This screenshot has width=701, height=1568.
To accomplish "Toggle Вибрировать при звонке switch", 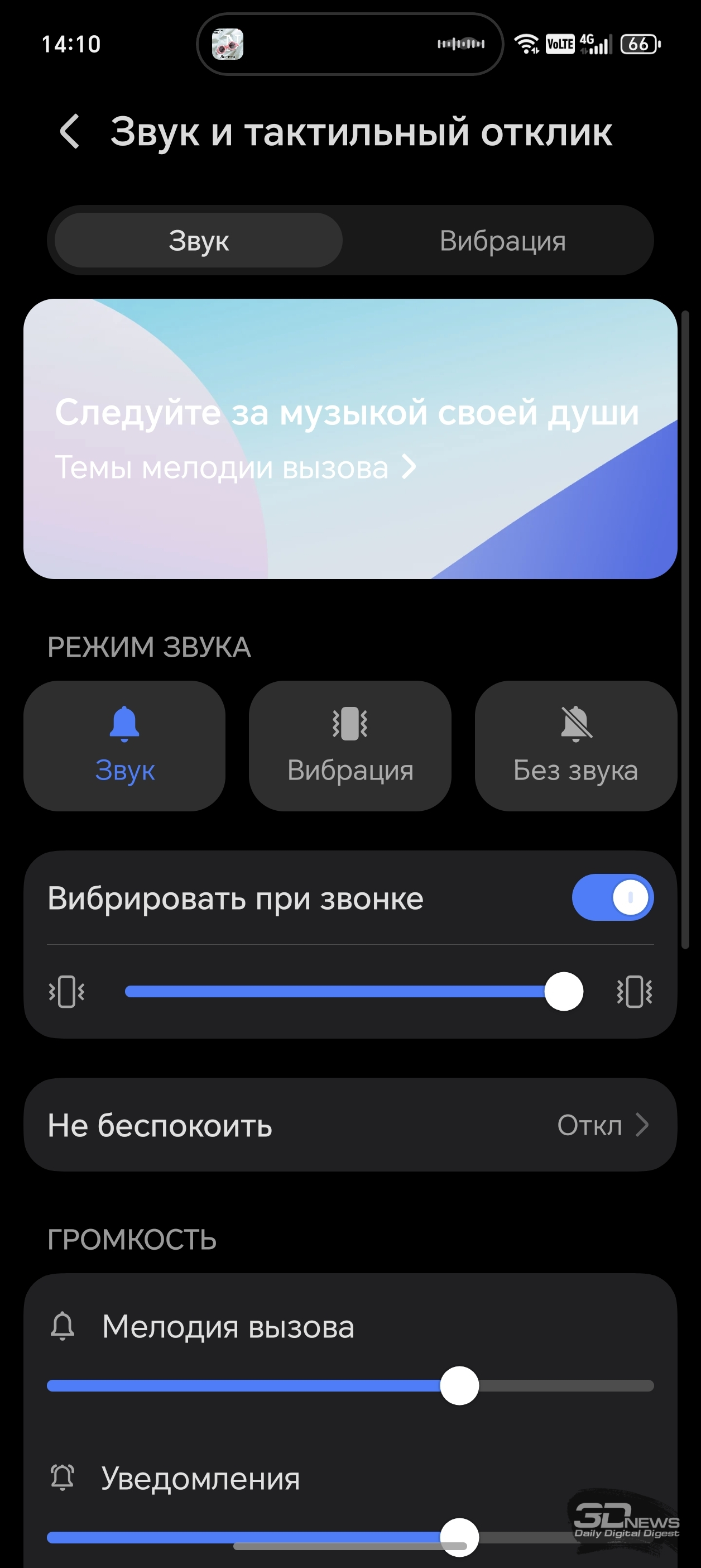I will click(612, 897).
